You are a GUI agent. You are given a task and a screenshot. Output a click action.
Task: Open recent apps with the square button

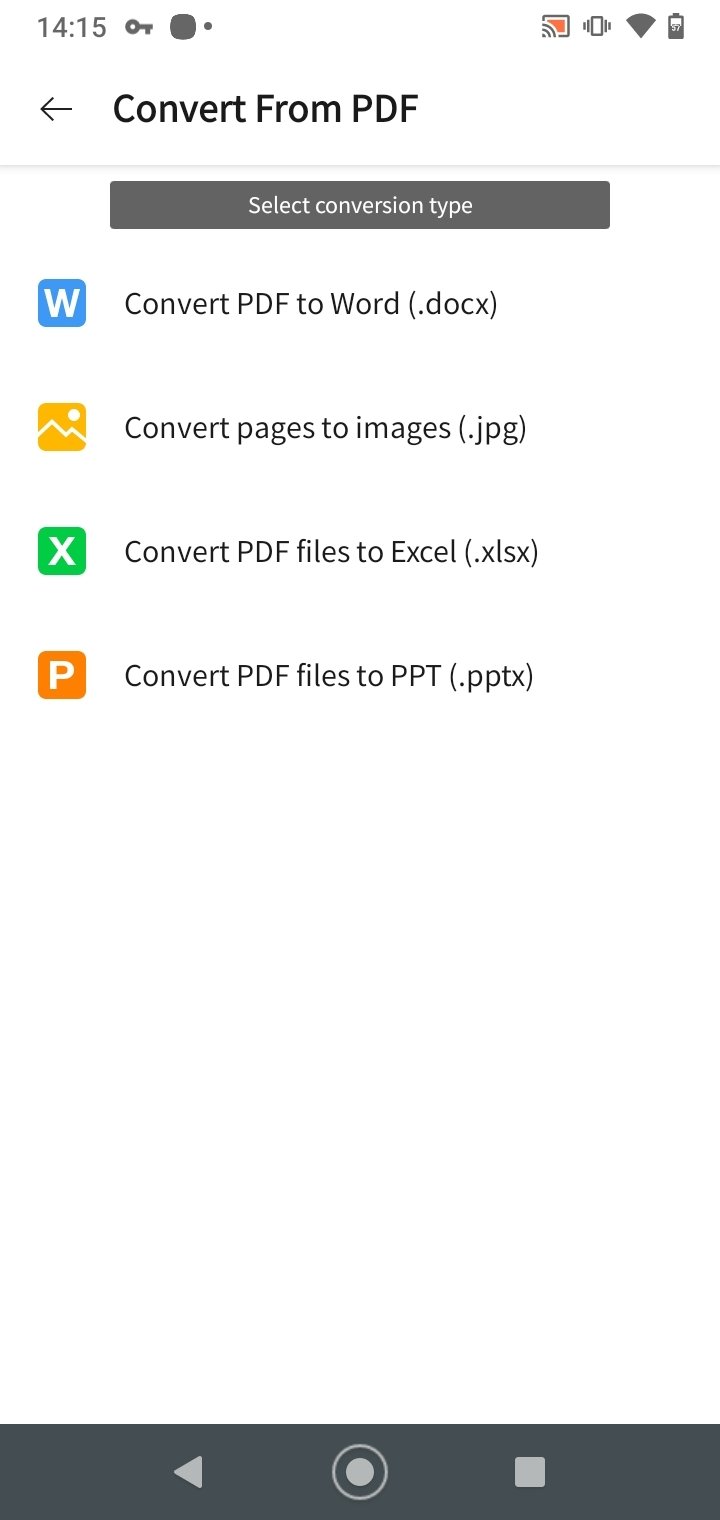(x=530, y=1471)
